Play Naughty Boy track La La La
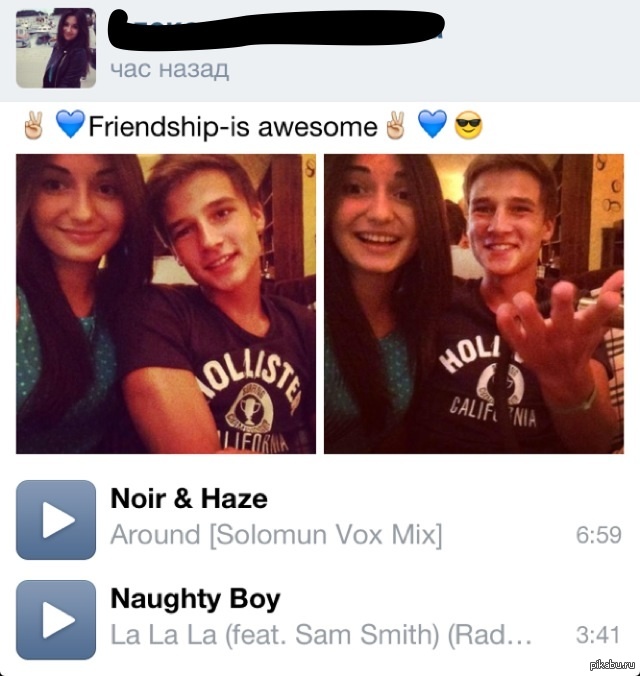The height and width of the screenshot is (676, 640). (x=56, y=619)
